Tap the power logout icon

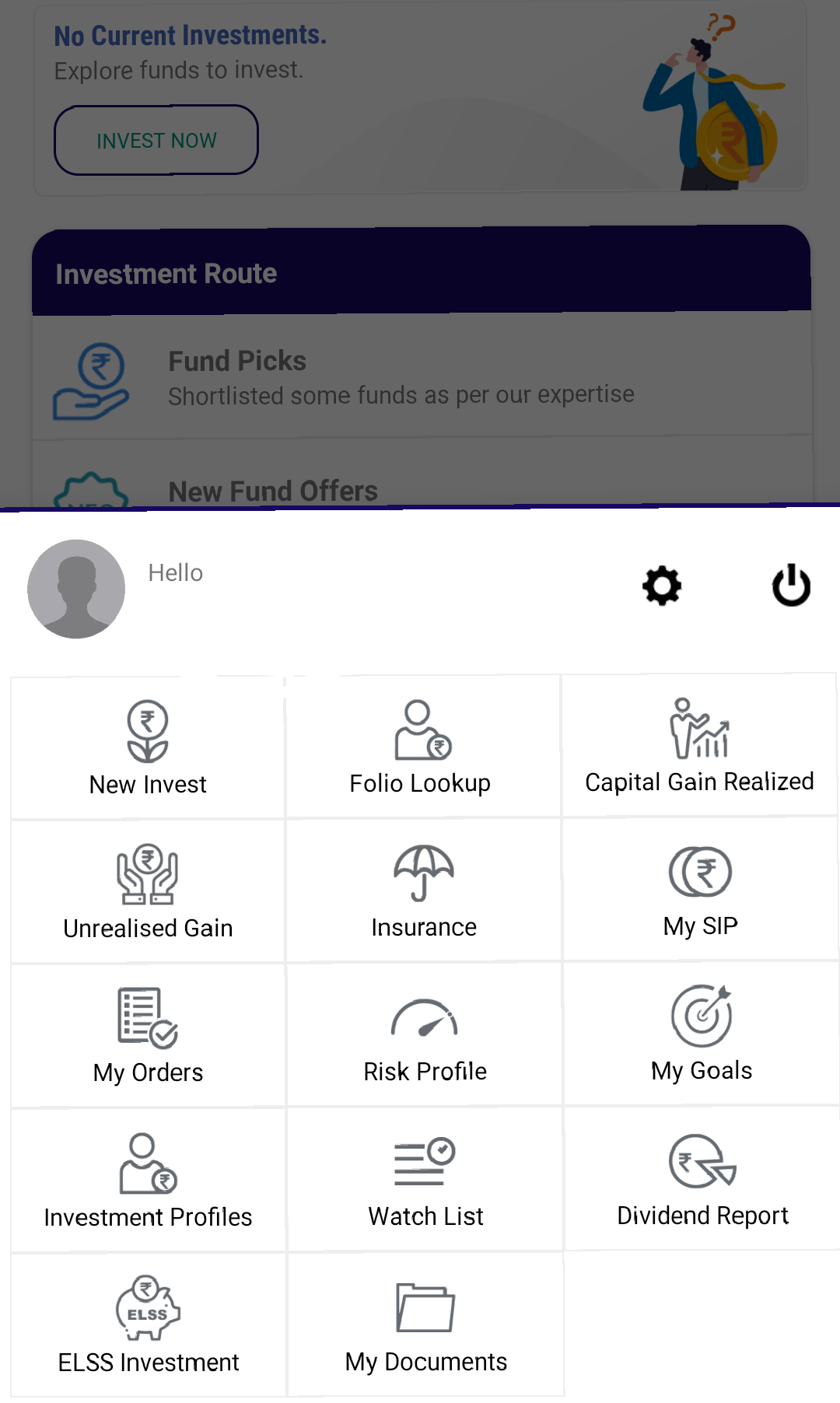pos(791,585)
